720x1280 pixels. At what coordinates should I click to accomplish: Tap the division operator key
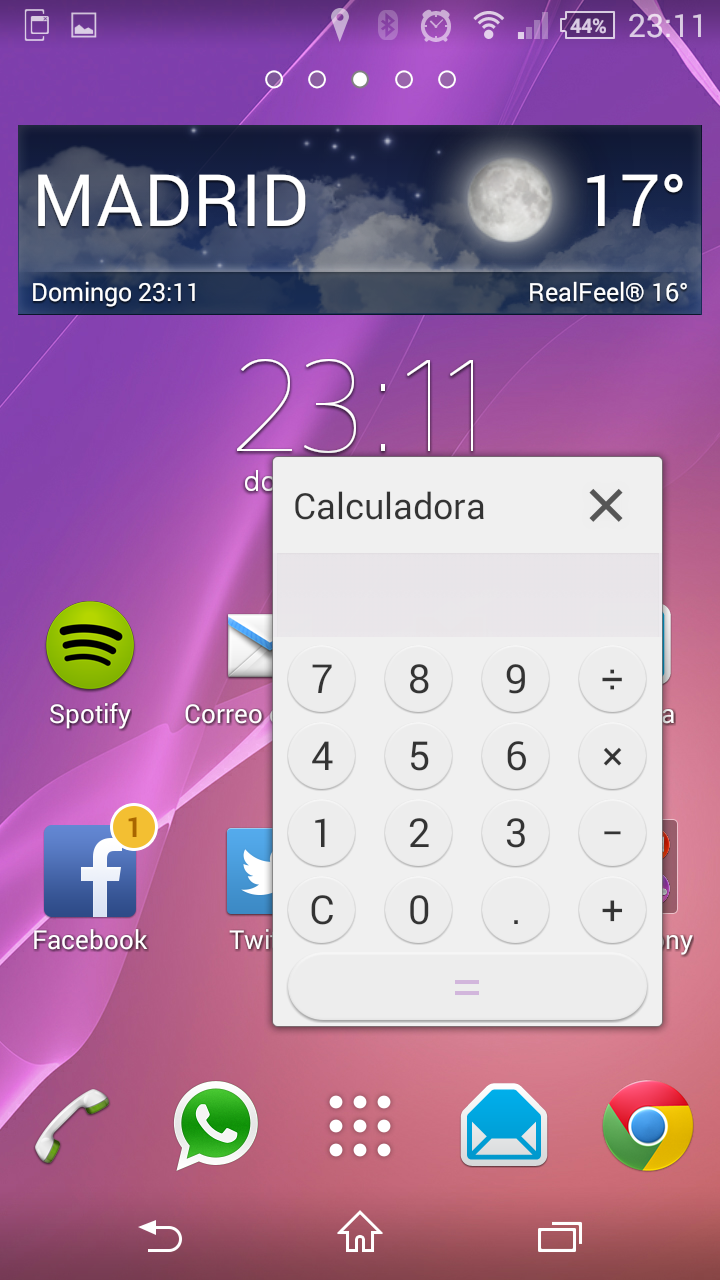pos(612,680)
